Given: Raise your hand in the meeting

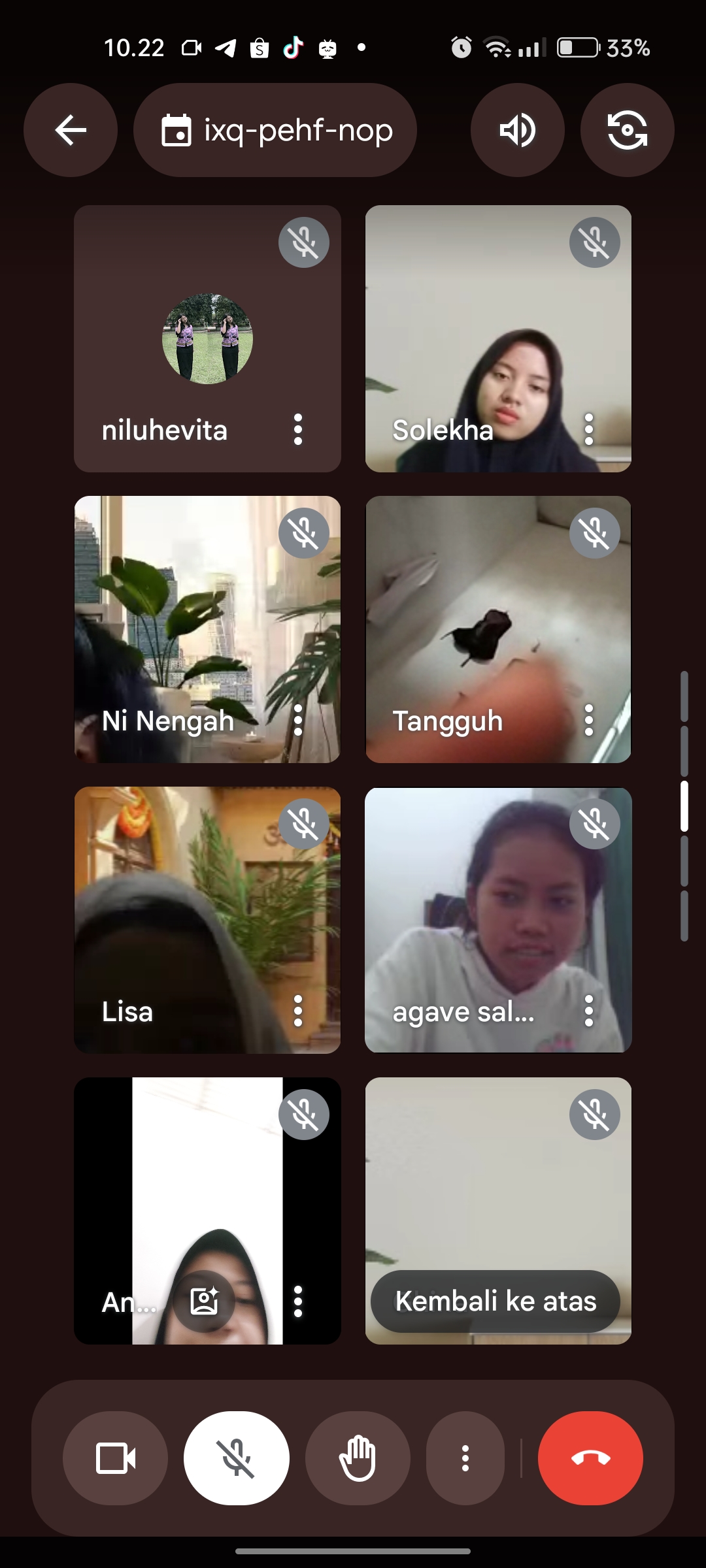Looking at the screenshot, I should (x=358, y=1458).
